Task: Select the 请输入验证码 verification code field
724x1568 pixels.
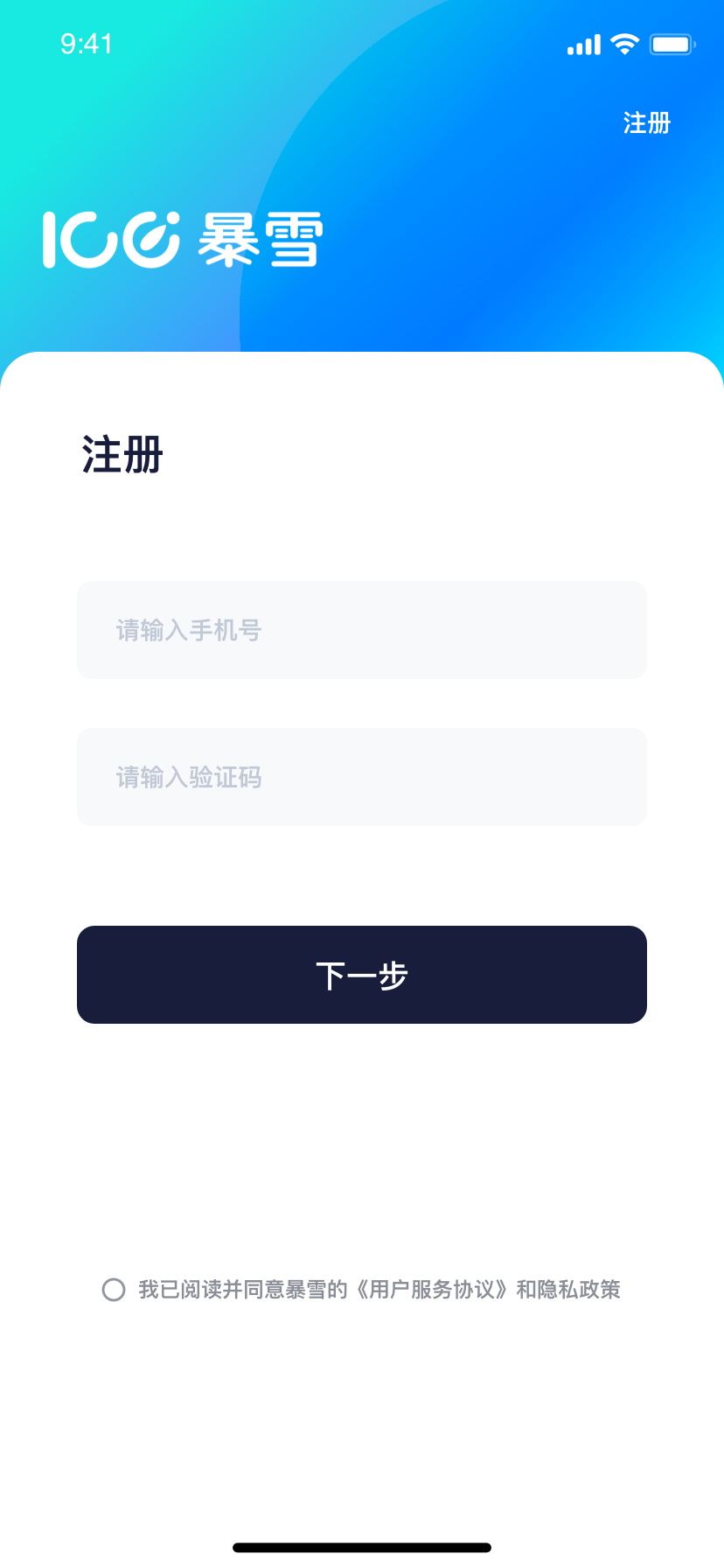Action: [362, 777]
